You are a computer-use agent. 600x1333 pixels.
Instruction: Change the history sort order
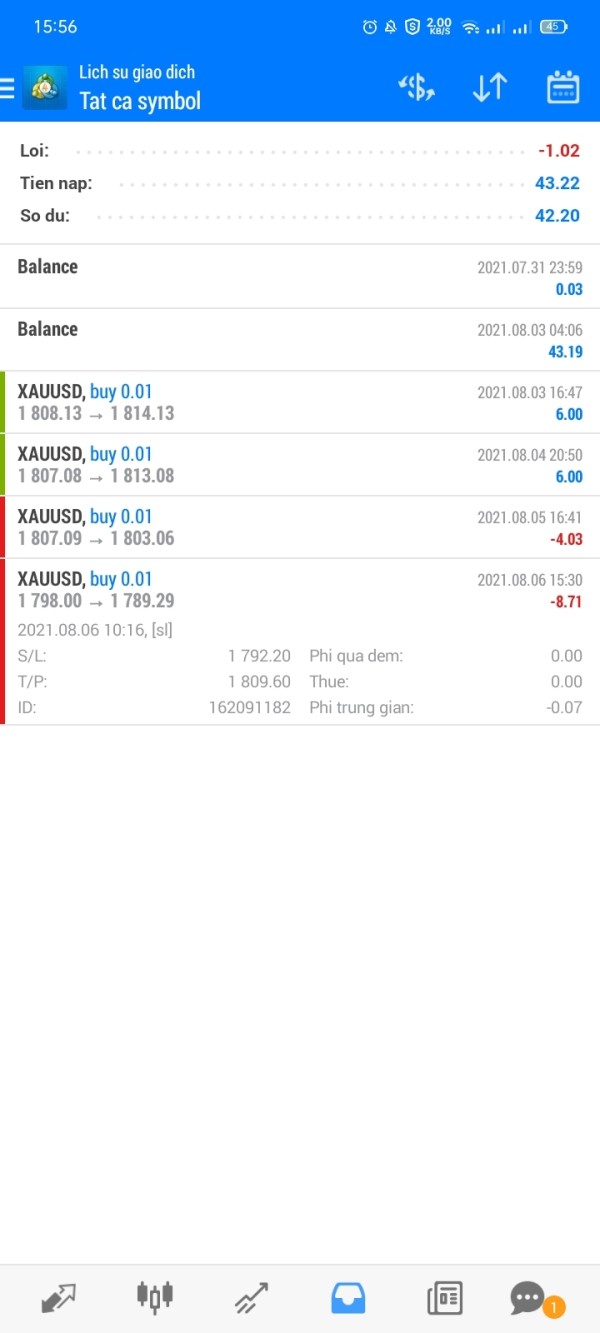coord(490,88)
